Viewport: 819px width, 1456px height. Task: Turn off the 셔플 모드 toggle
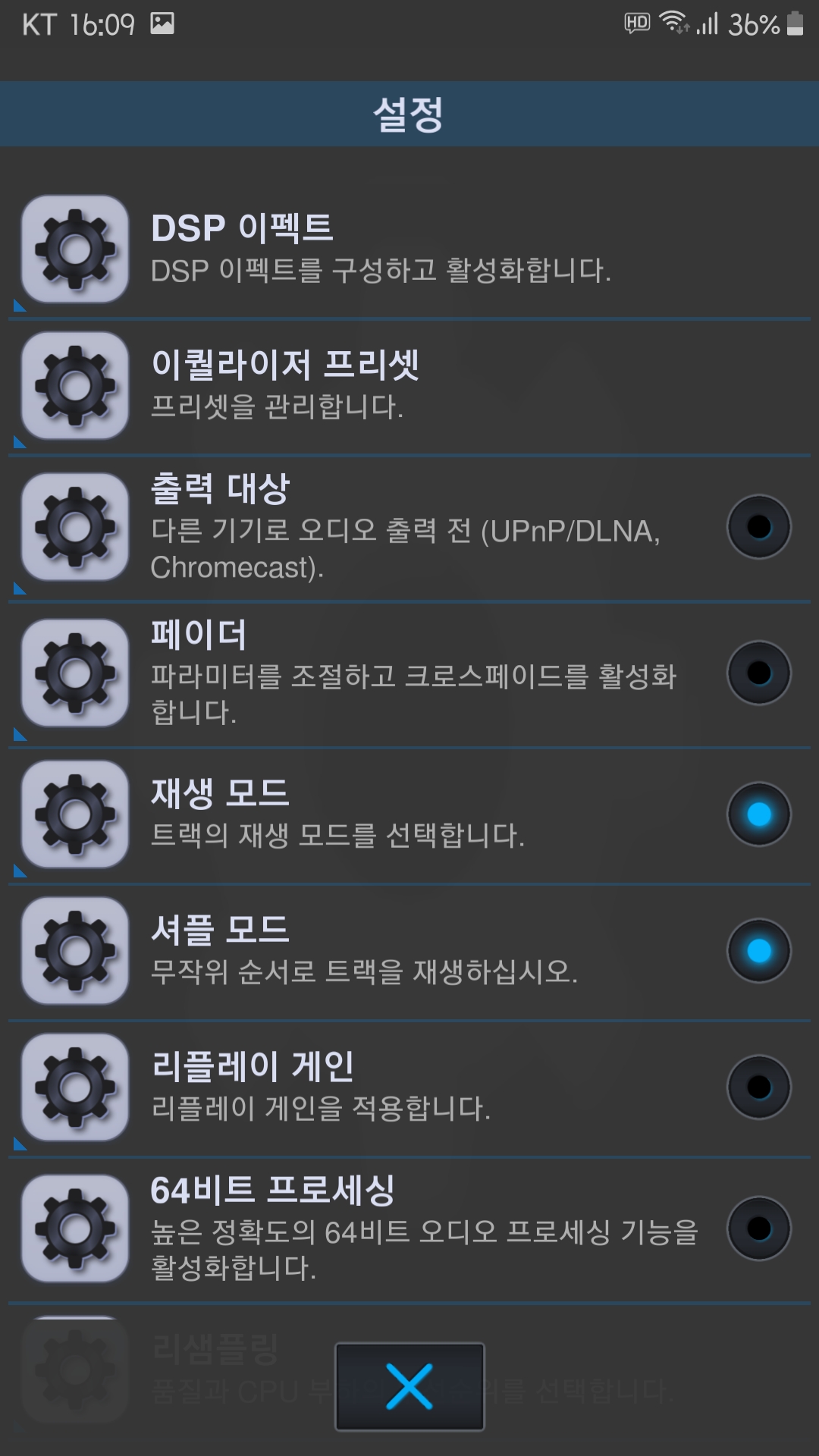pos(758,950)
